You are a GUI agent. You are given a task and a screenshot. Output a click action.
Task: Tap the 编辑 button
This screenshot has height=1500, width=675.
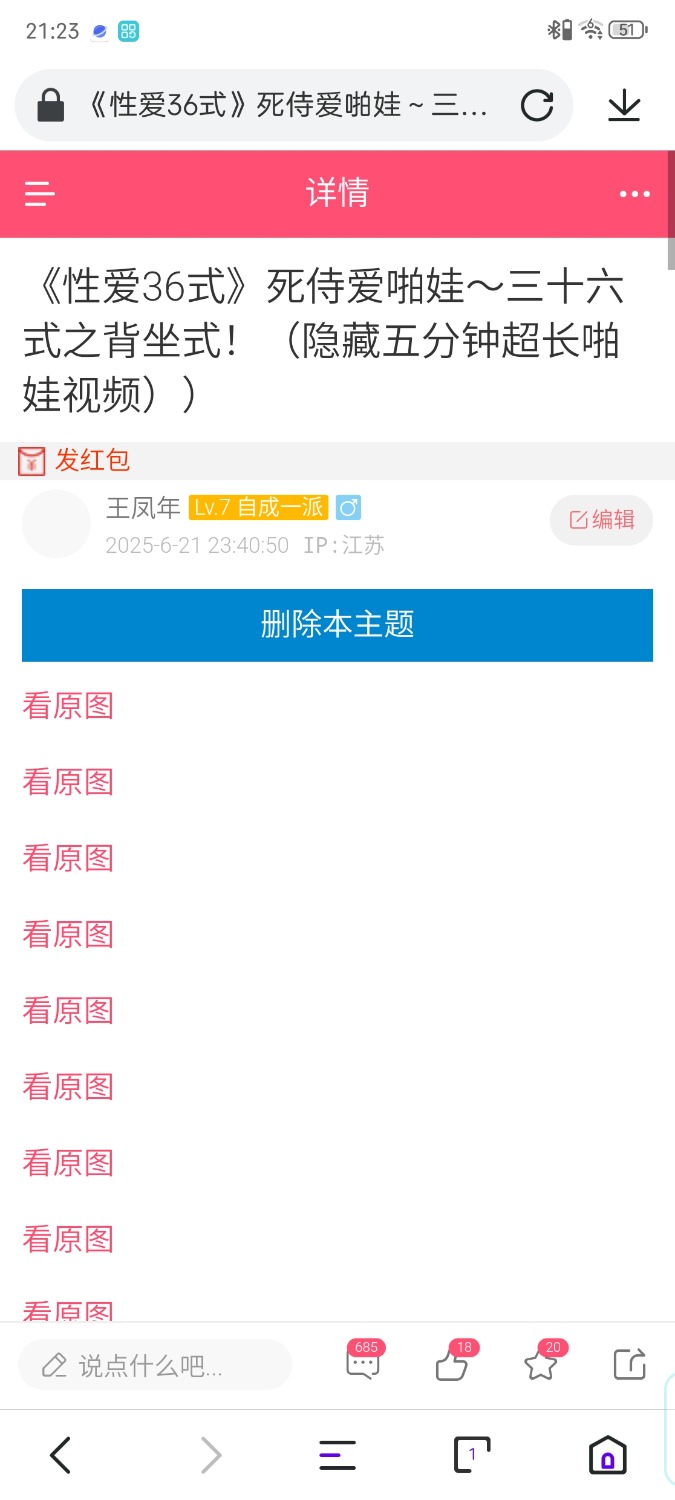click(601, 520)
